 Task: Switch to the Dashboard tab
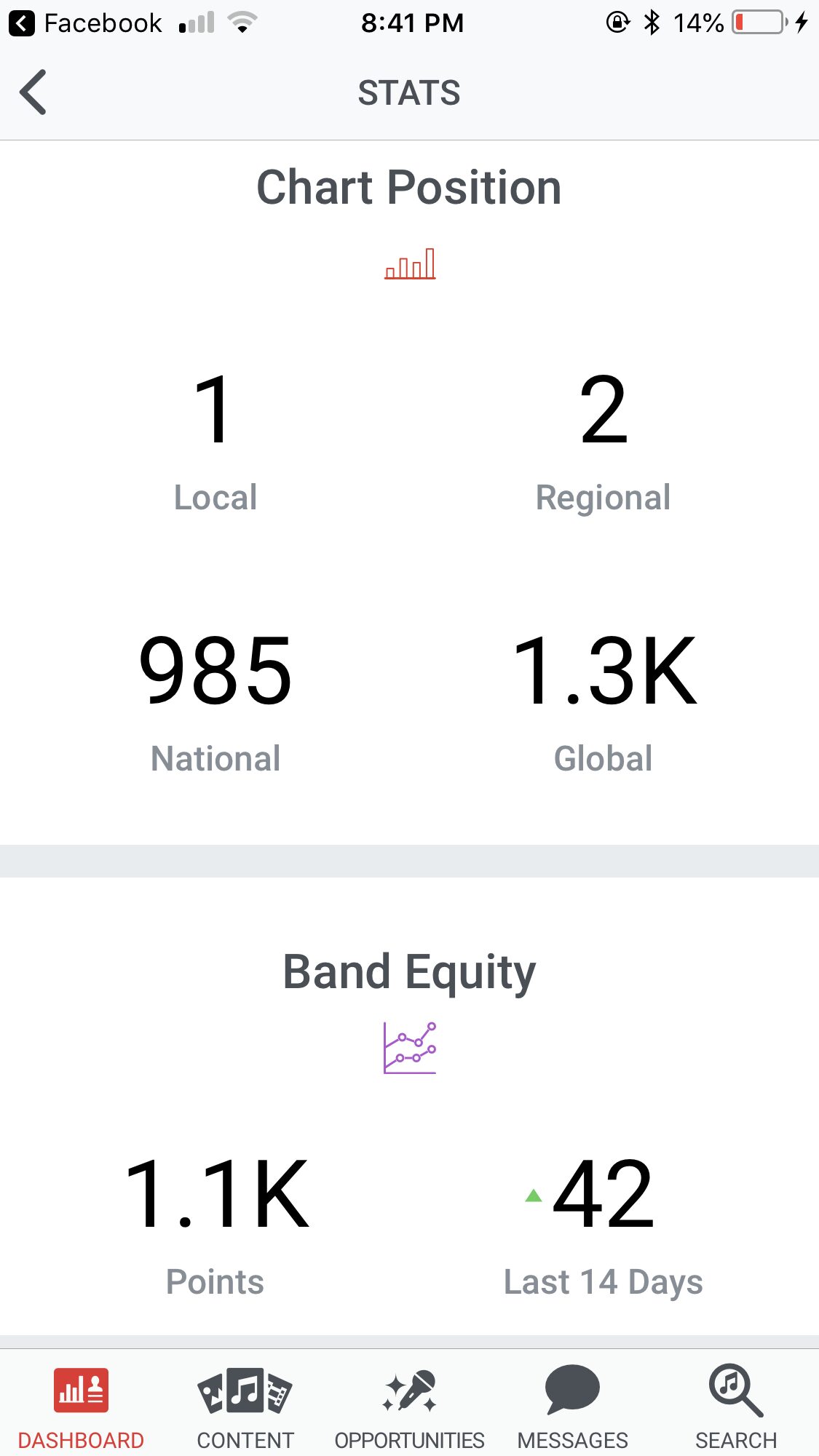(81, 1407)
